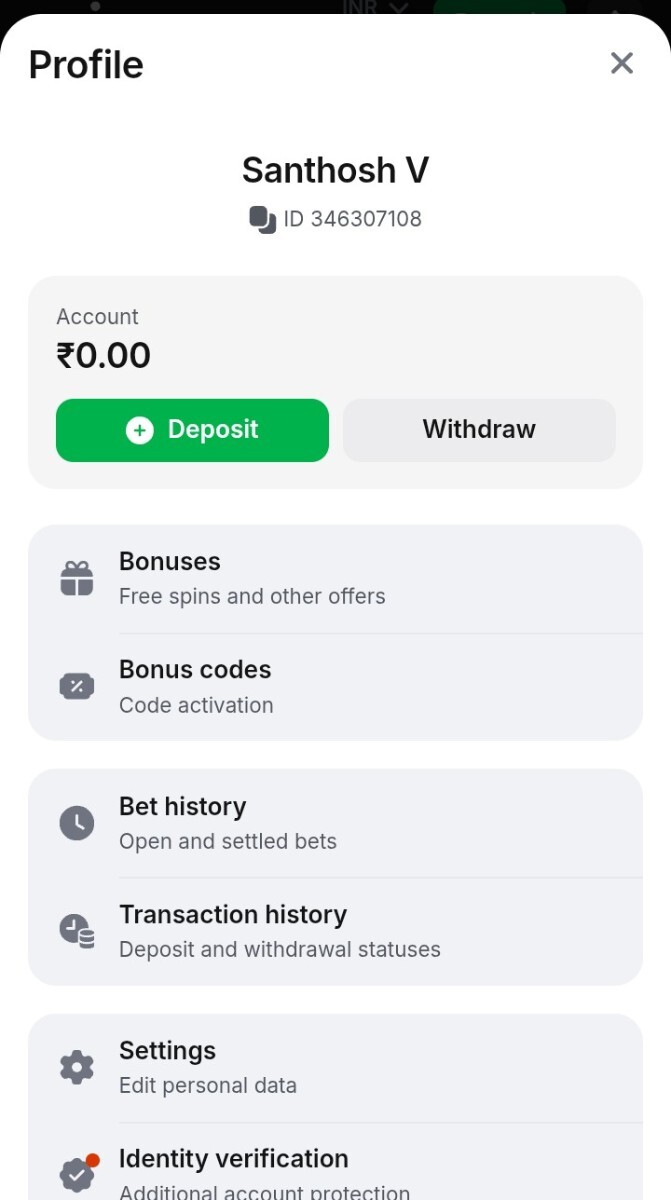Copy the account ID number
The image size is (671, 1200).
pos(263,219)
